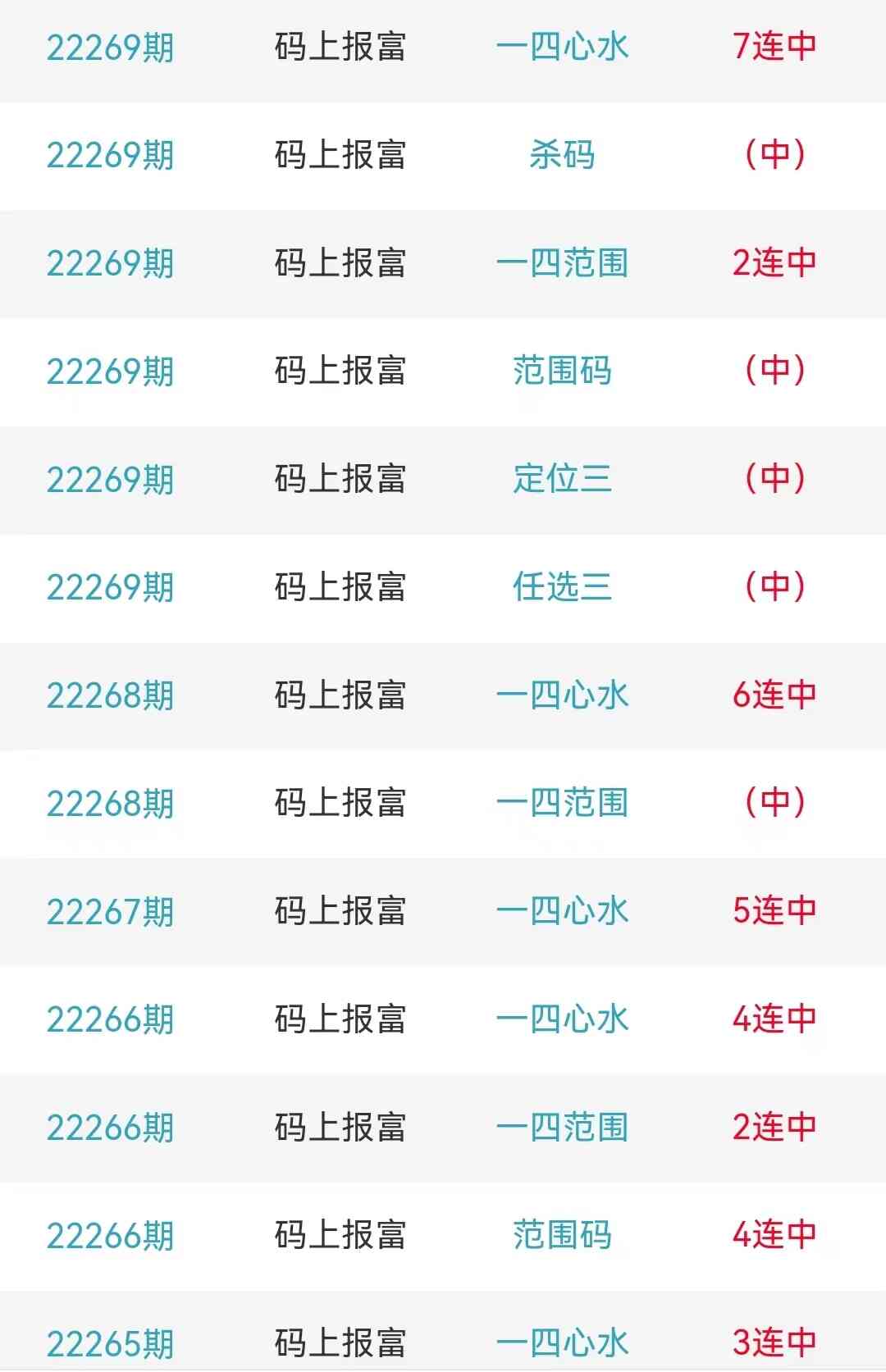Open the 22266期 一四范围 row
Image resolution: width=886 pixels, height=1372 pixels.
click(562, 1128)
